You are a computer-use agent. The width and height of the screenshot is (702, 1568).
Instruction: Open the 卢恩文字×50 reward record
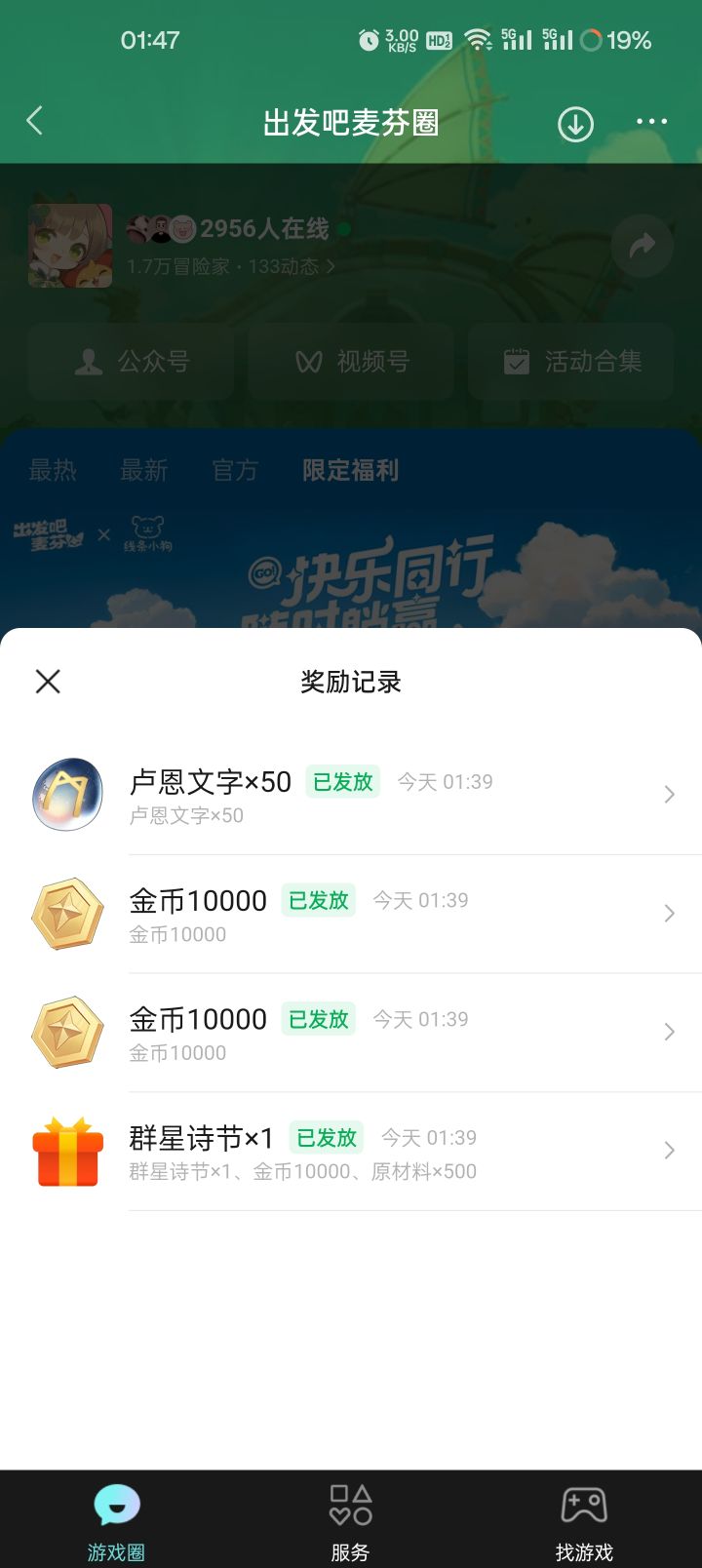tap(390, 795)
